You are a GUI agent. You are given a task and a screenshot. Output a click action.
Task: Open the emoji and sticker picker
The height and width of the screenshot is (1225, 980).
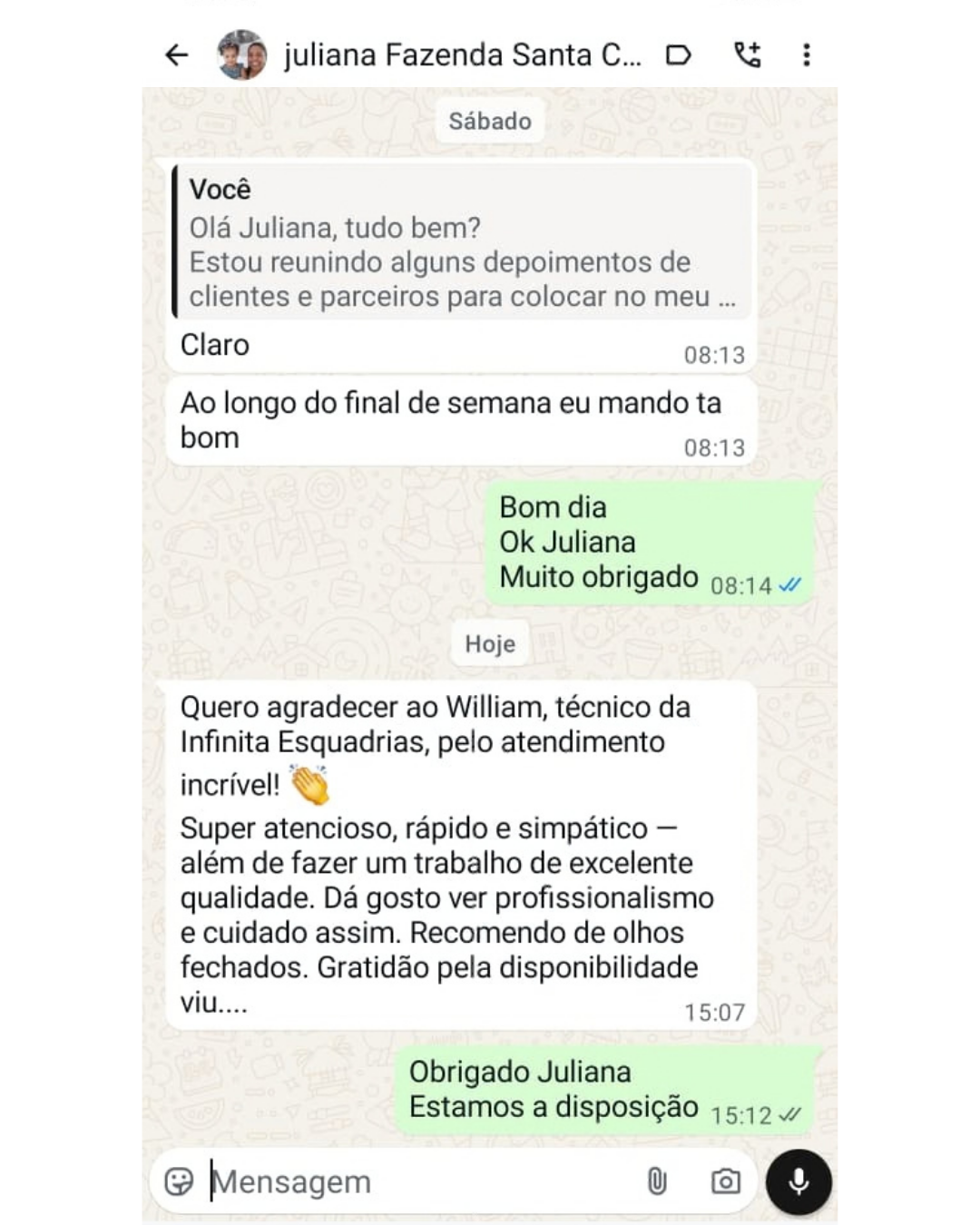click(x=179, y=1181)
